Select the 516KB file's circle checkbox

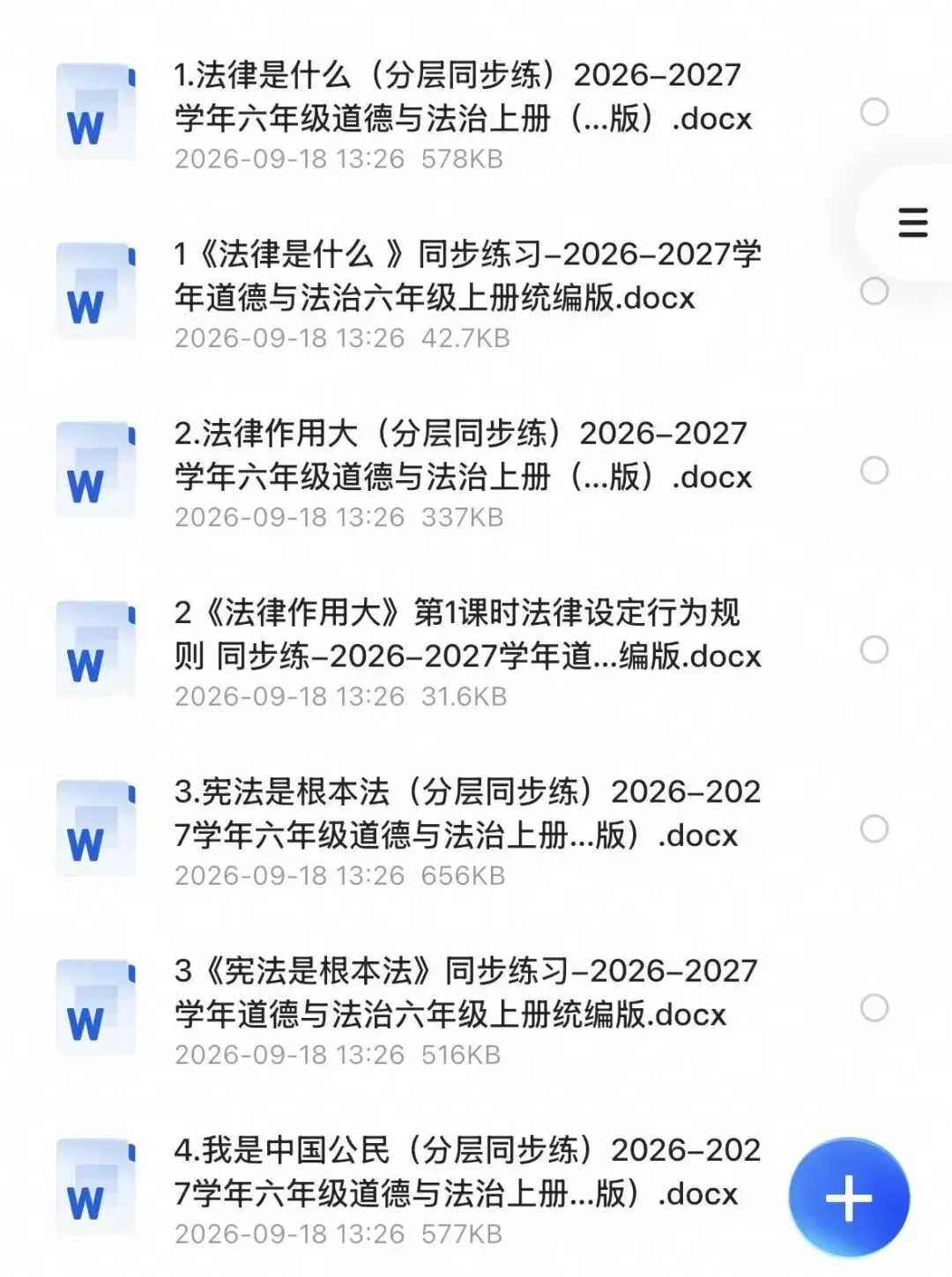click(x=874, y=1008)
